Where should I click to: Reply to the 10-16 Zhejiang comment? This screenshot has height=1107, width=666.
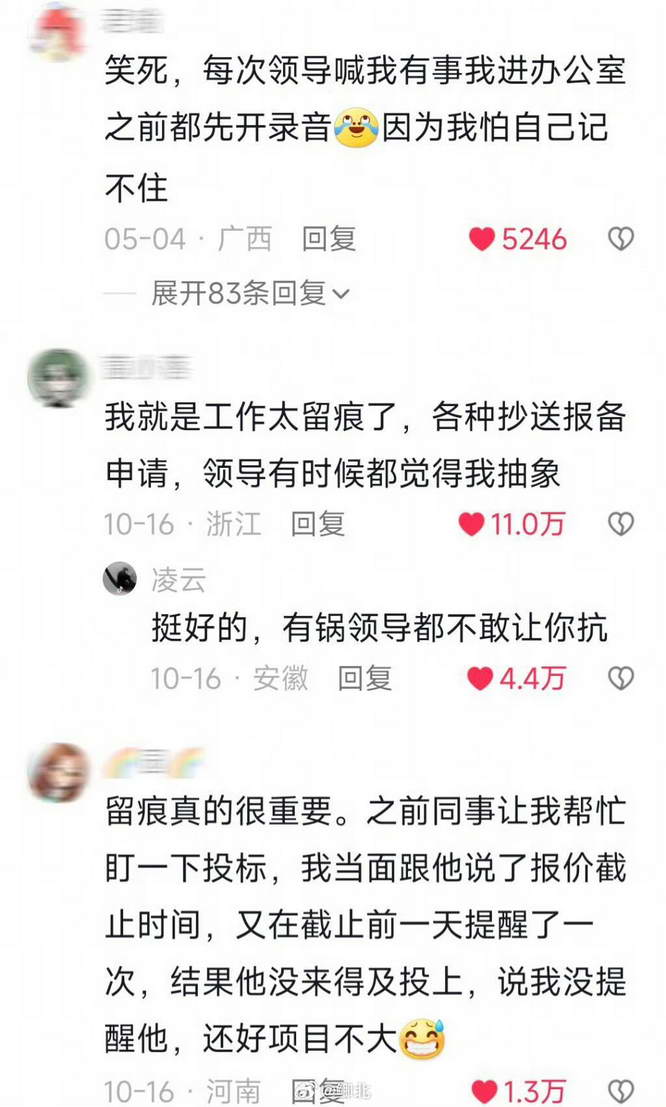coord(317,524)
